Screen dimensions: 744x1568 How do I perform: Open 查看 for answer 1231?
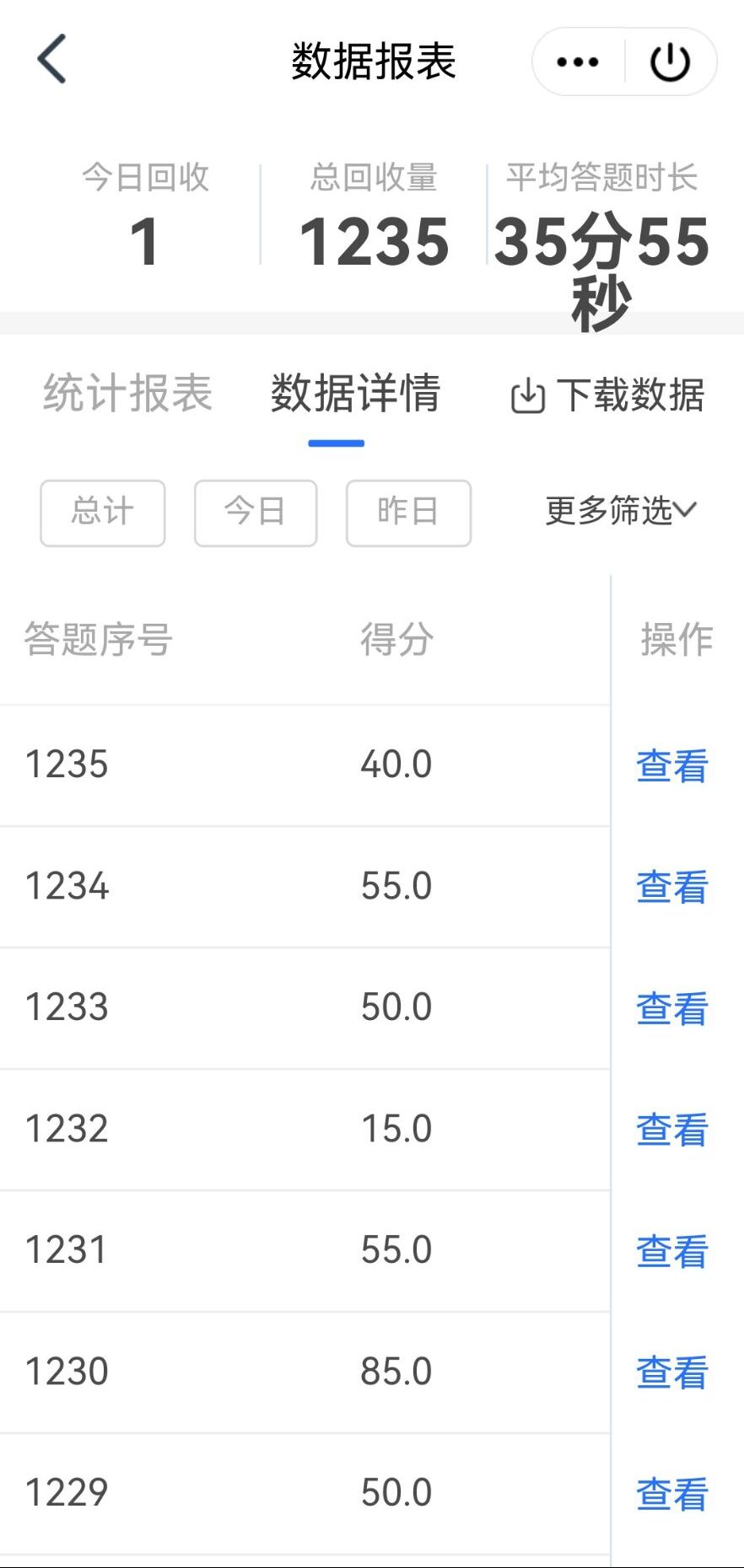click(x=671, y=1251)
